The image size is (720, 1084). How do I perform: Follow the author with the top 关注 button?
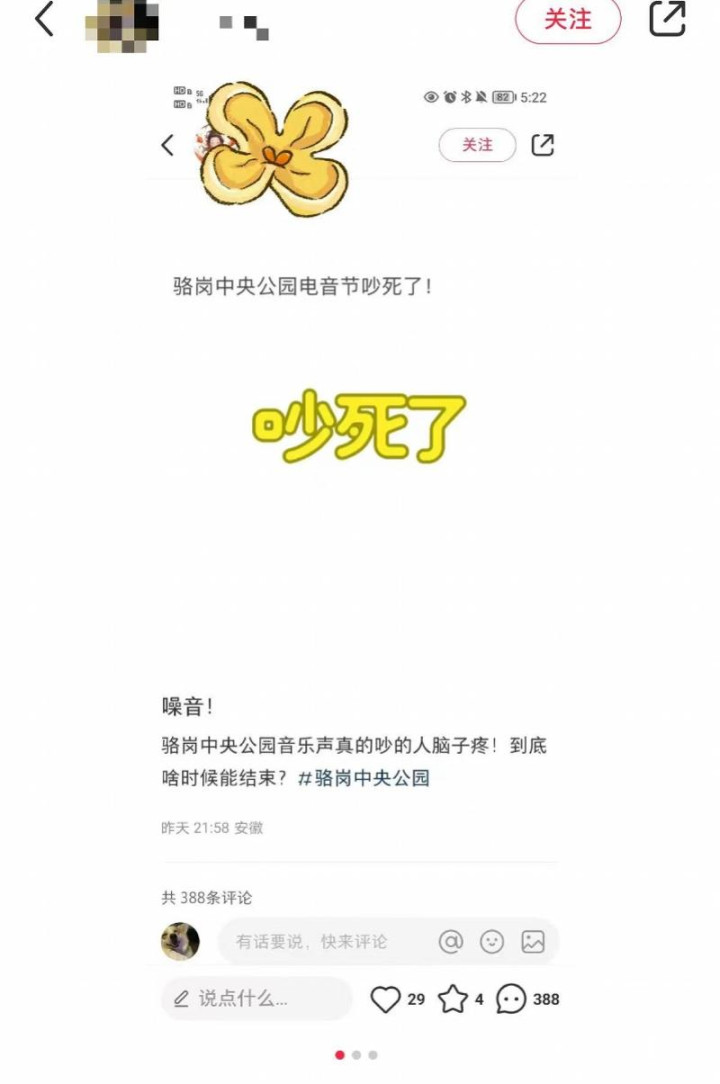click(x=568, y=19)
